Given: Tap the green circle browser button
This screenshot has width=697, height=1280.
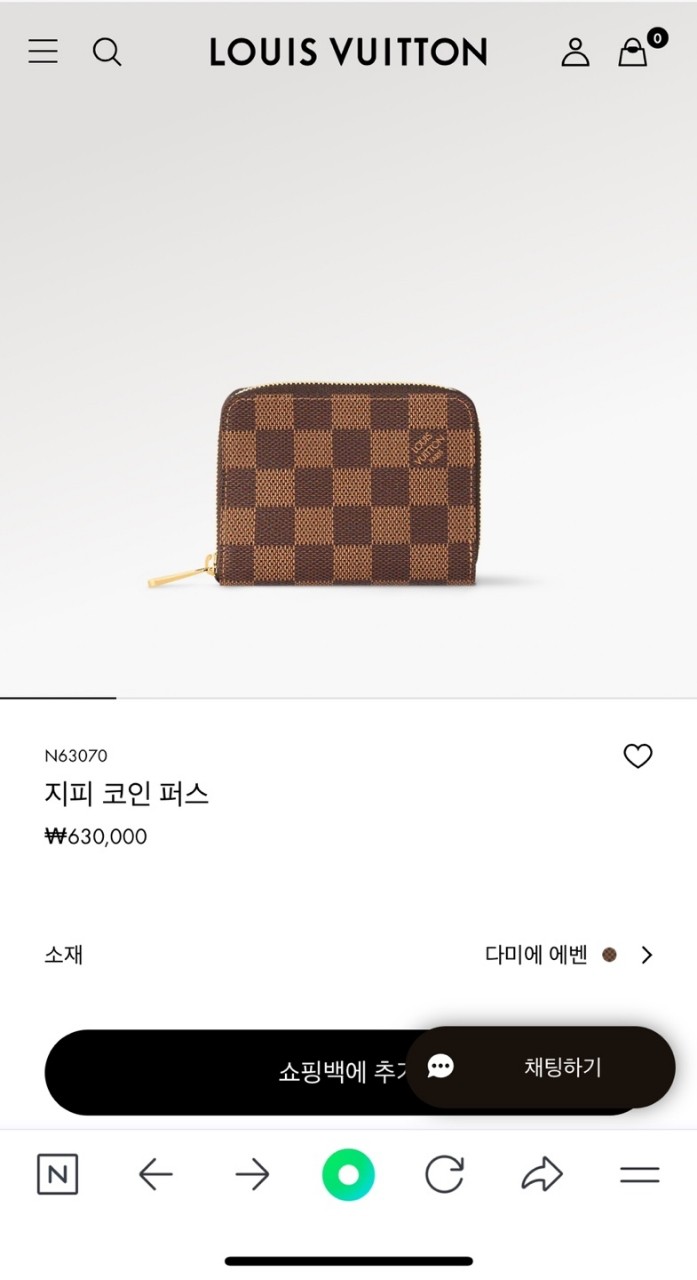Looking at the screenshot, I should 348,1175.
